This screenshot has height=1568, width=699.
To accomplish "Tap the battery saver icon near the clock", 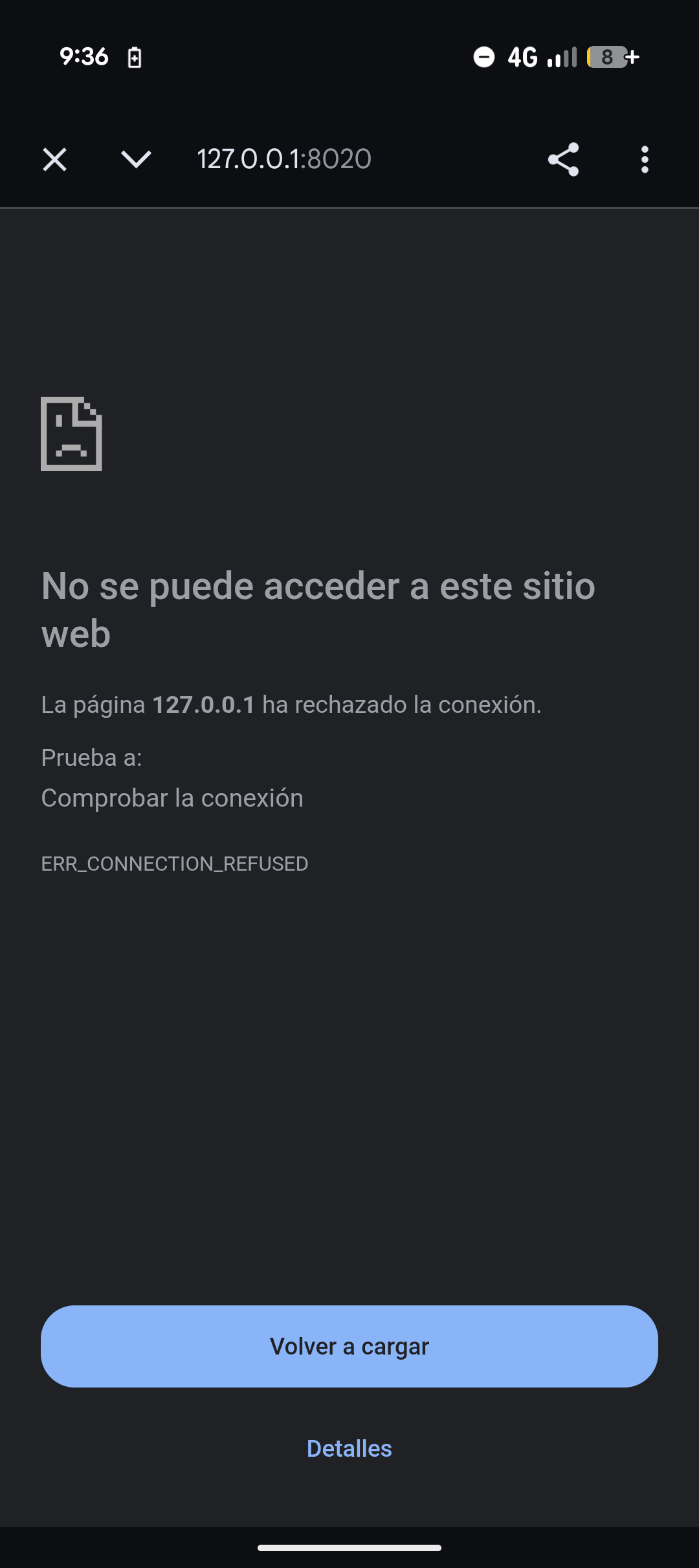I will [134, 57].
